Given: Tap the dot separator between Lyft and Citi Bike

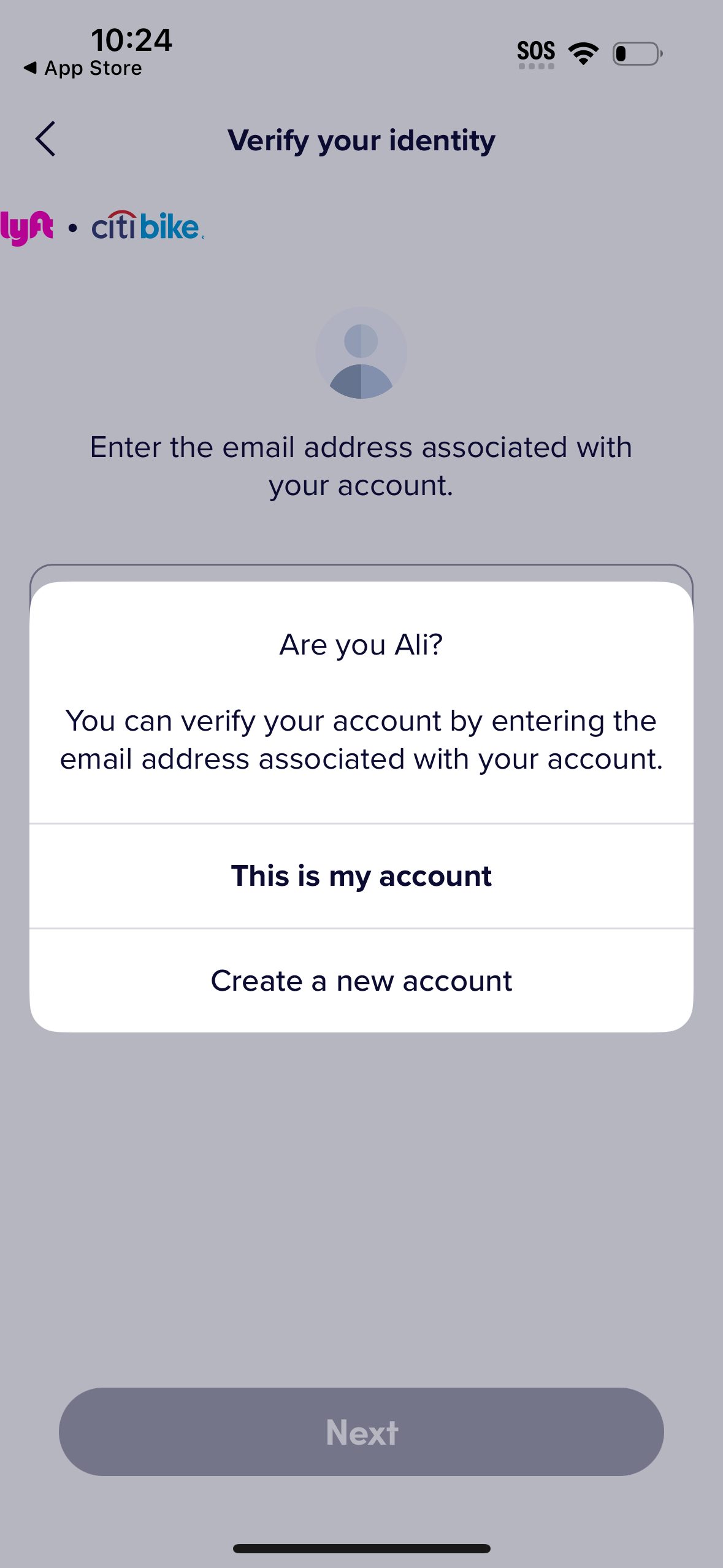Looking at the screenshot, I should [x=73, y=228].
